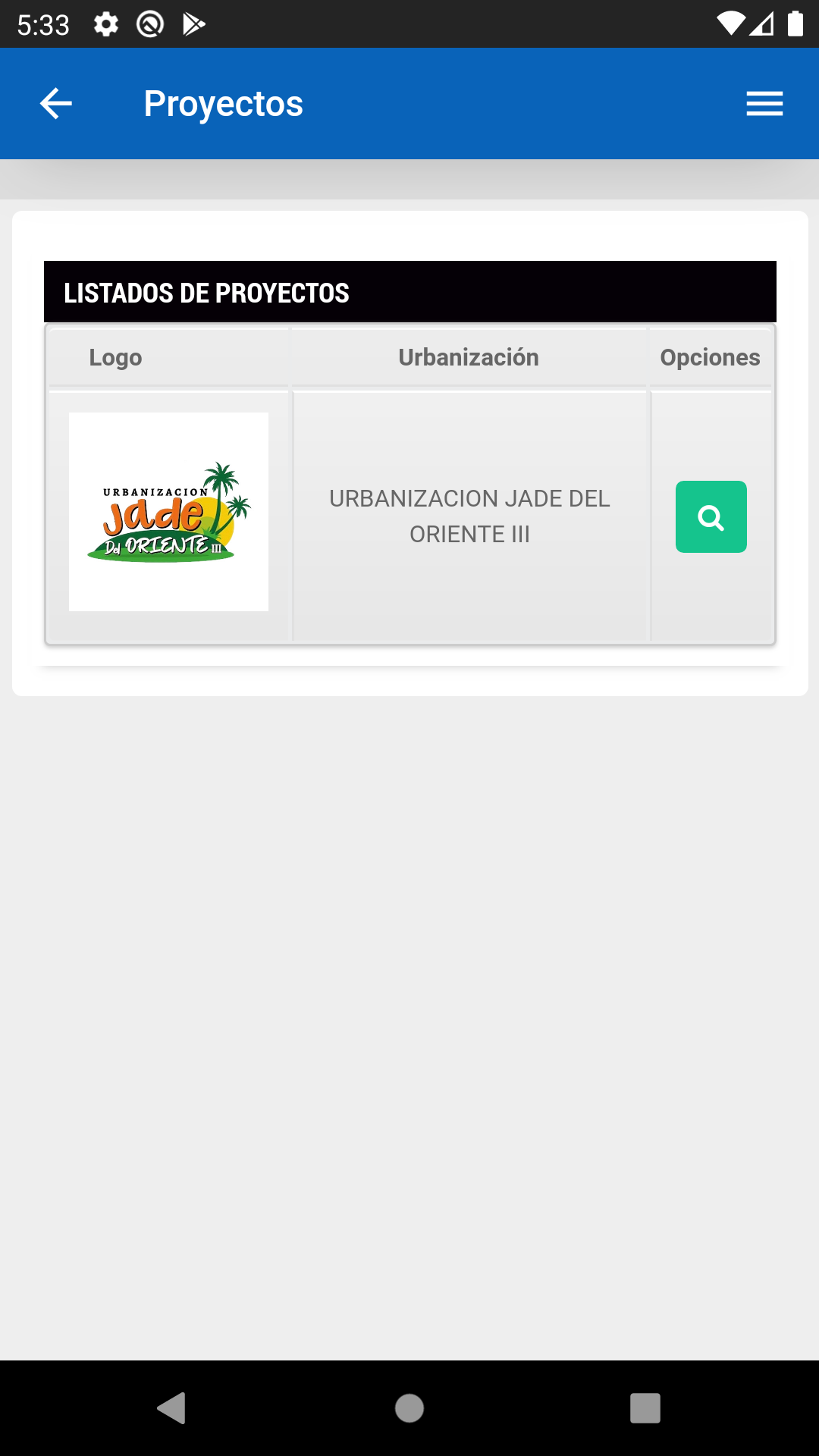
Task: View details of Urbanizacion Jade del Oriente III
Action: 711,517
